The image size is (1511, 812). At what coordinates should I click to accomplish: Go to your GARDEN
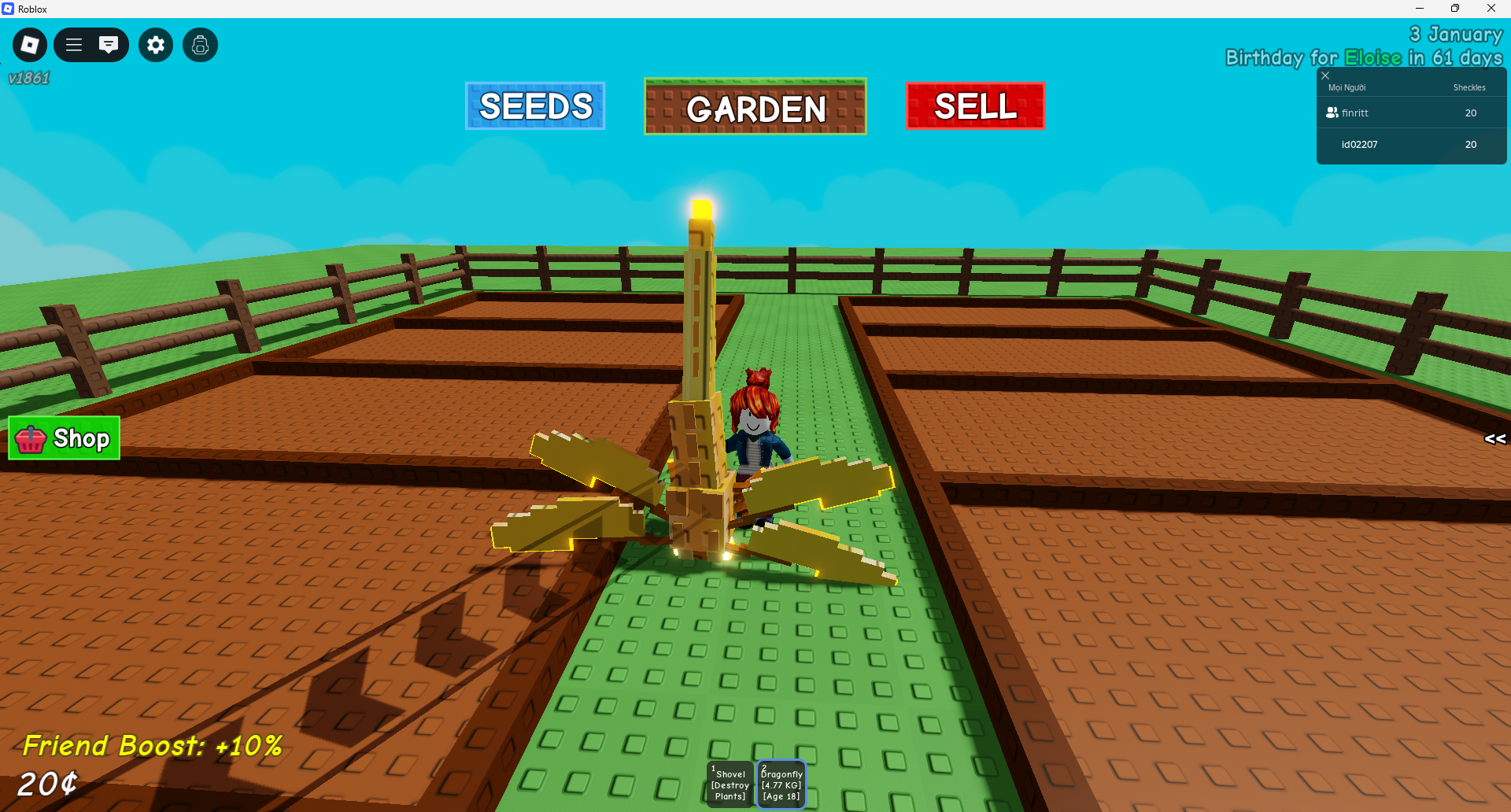click(755, 107)
